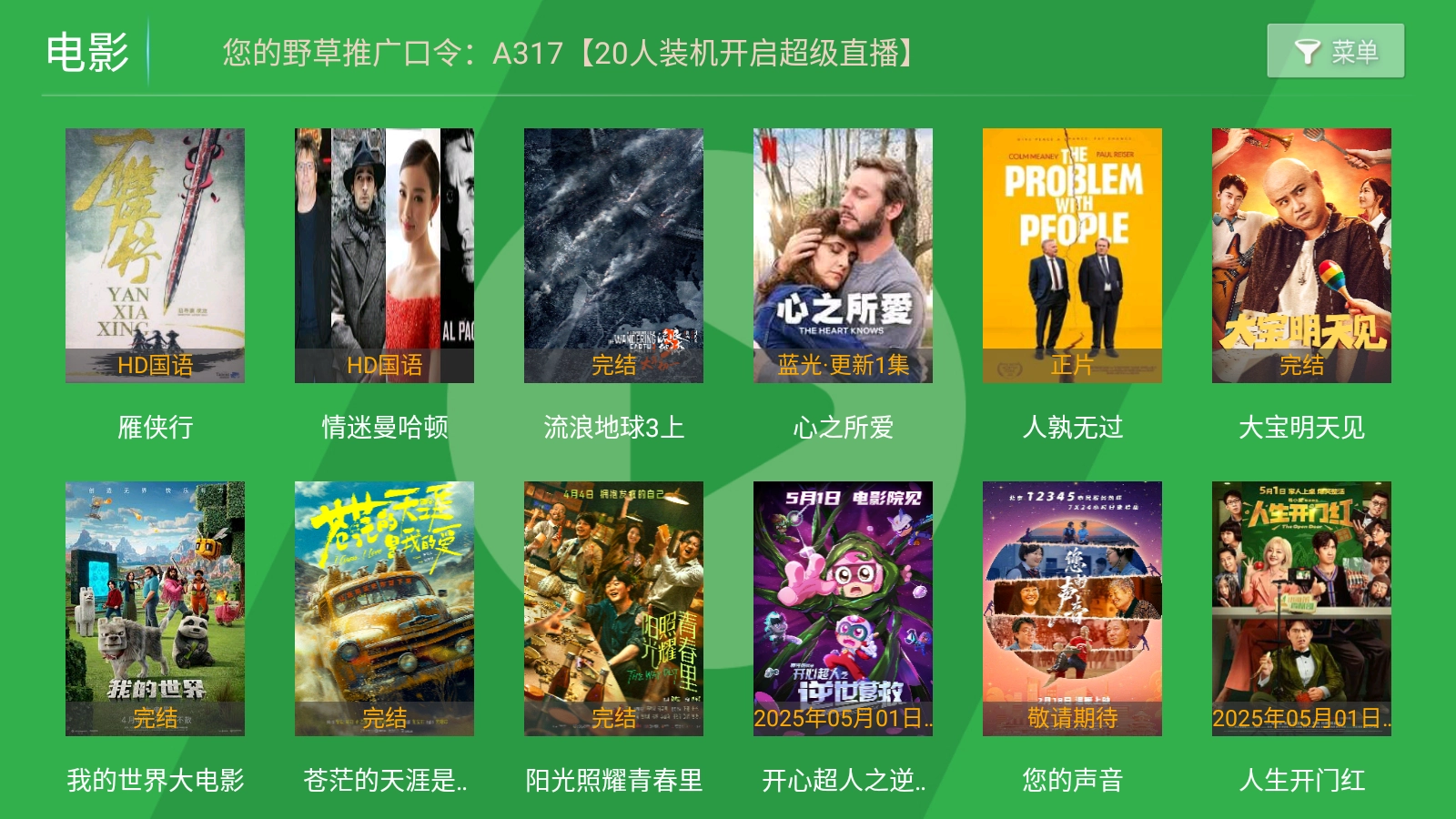This screenshot has height=819, width=1456.
Task: Open the 菜单 filter menu
Action: click(x=1335, y=51)
